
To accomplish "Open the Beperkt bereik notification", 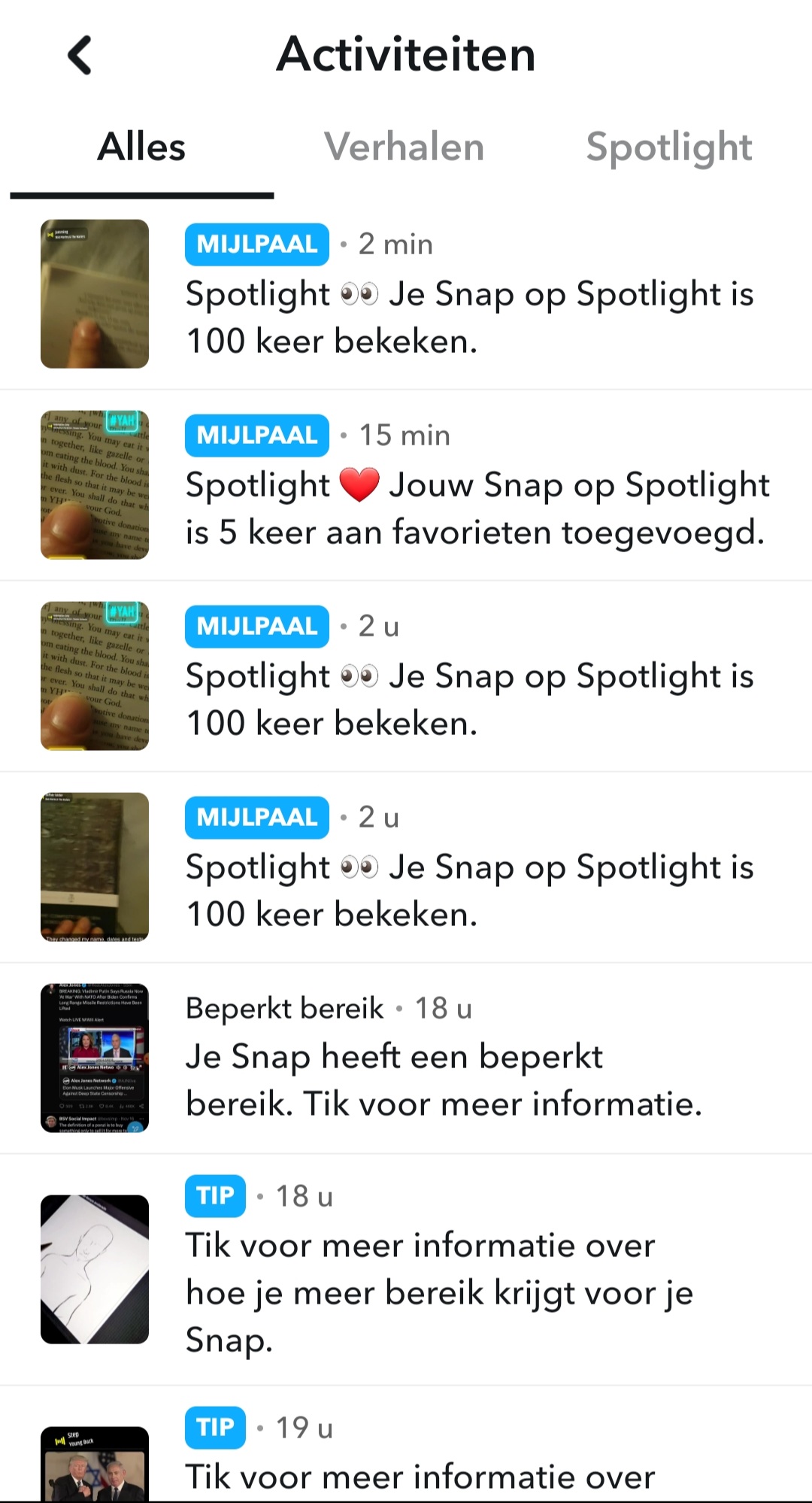I will [x=406, y=1058].
